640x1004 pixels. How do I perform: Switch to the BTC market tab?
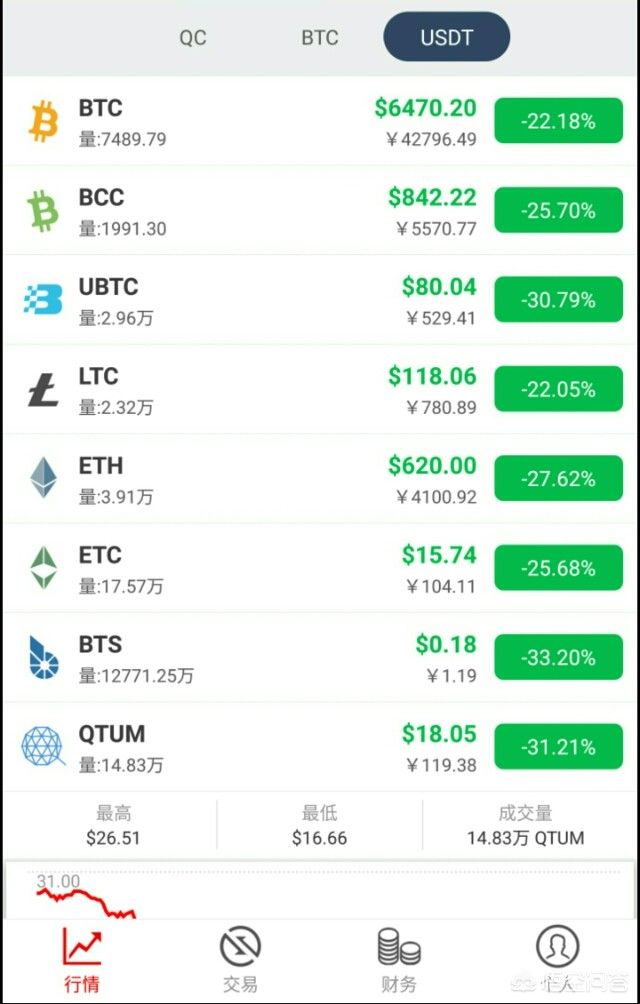point(320,38)
